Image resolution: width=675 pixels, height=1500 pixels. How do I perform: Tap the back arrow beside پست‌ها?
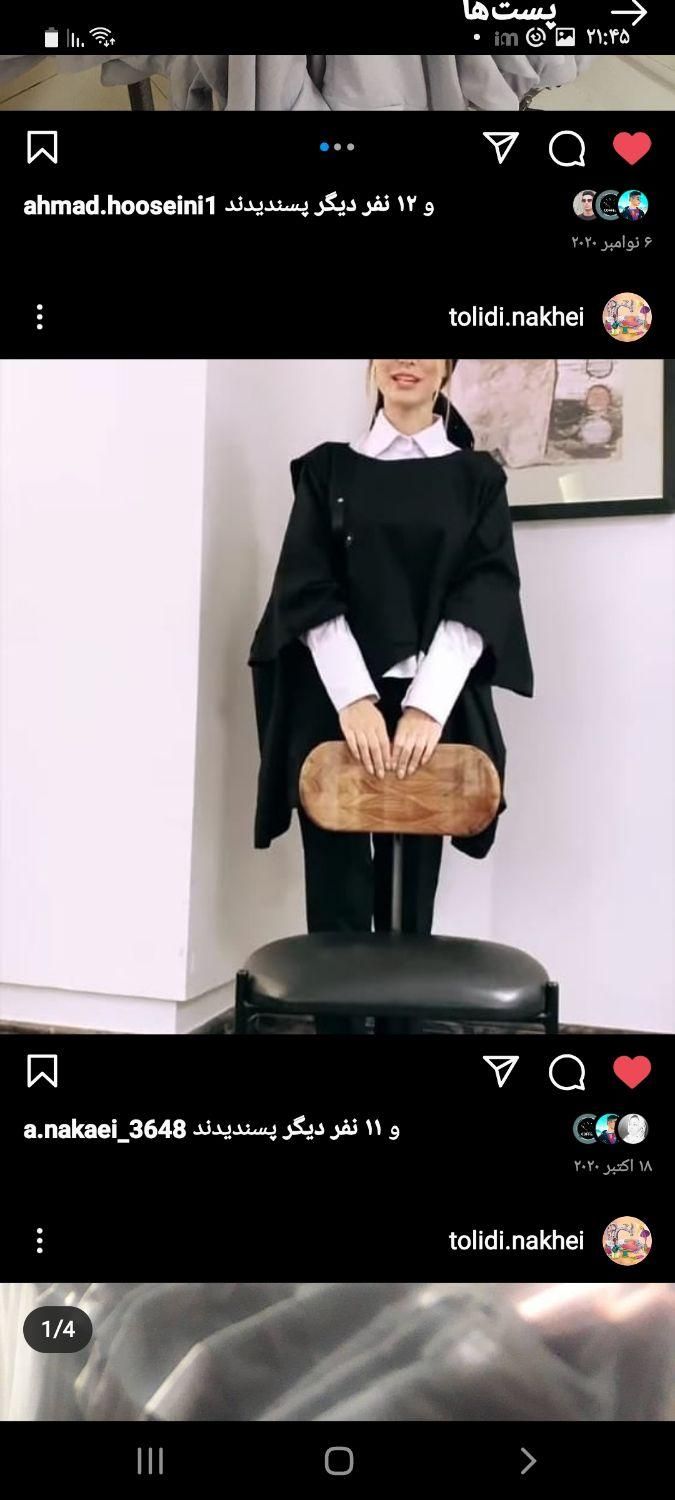point(628,13)
